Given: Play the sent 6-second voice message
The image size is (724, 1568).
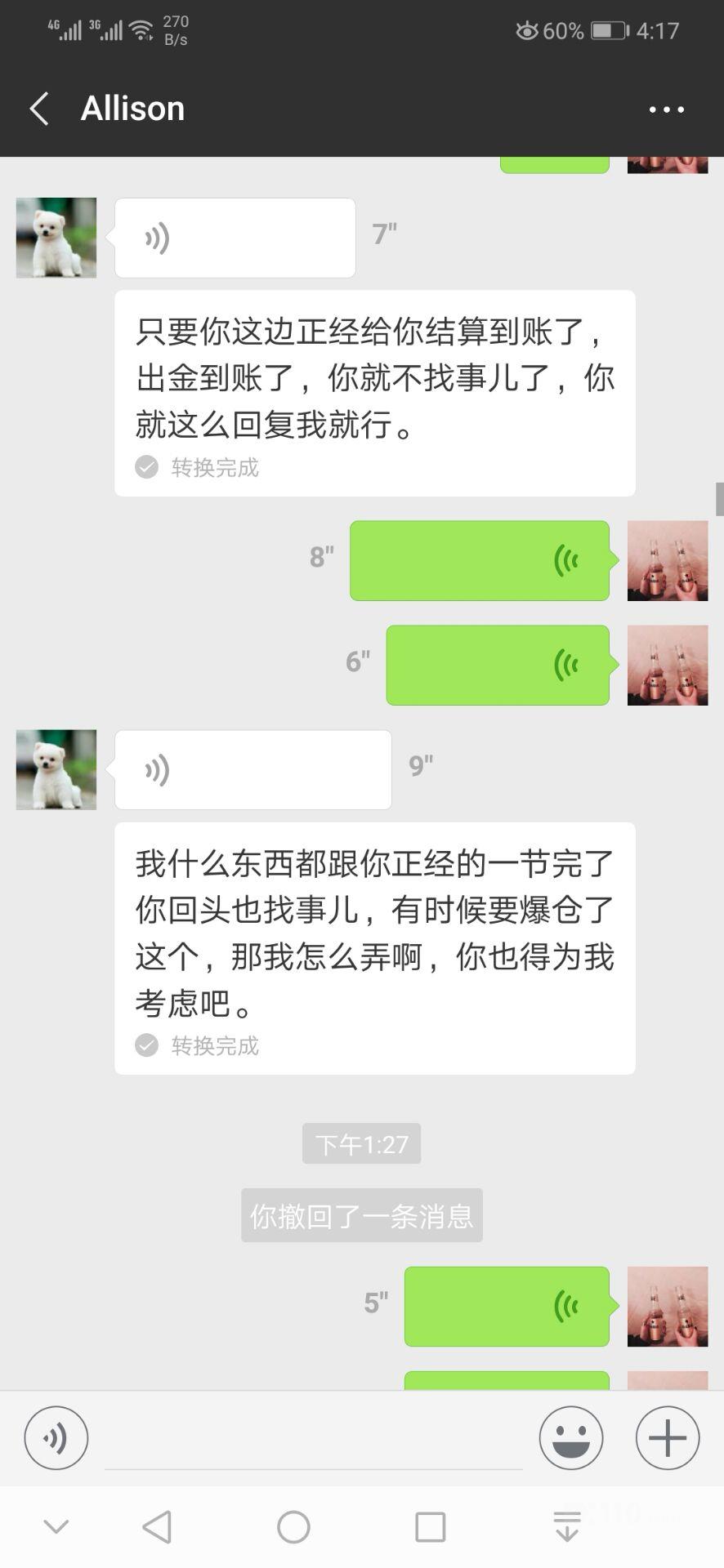Looking at the screenshot, I should click(498, 666).
